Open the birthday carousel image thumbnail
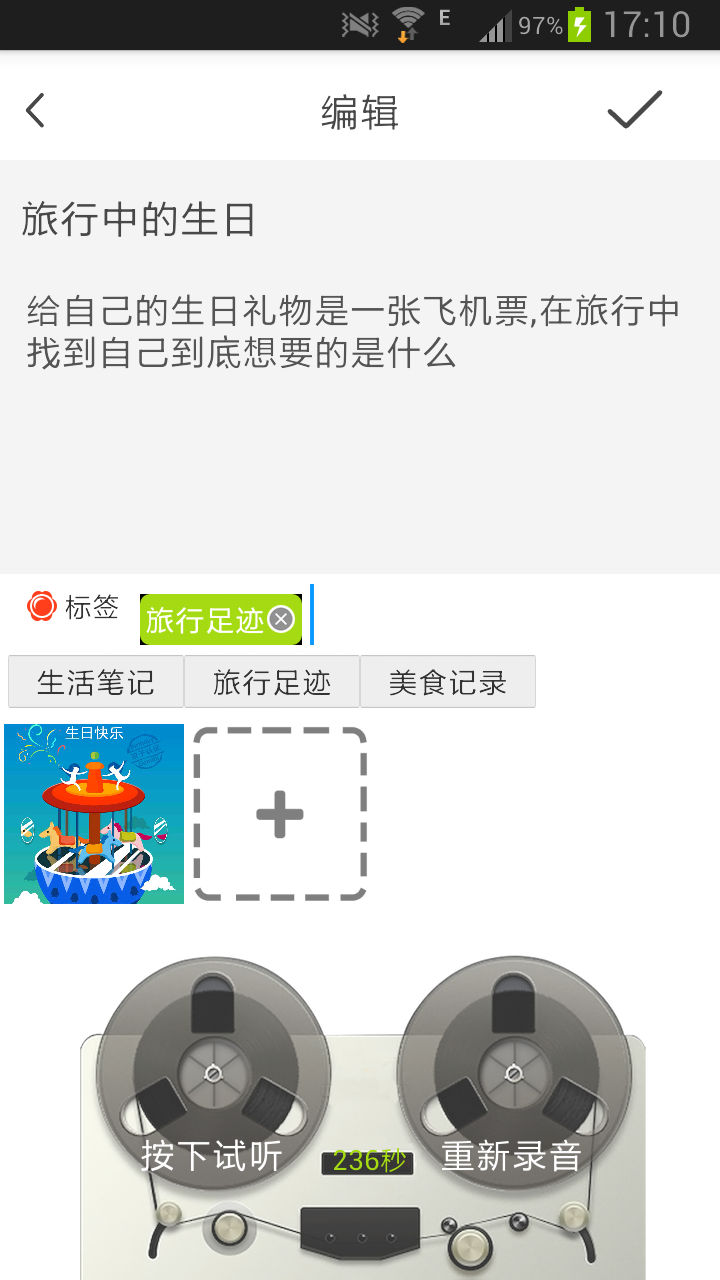 (x=94, y=814)
